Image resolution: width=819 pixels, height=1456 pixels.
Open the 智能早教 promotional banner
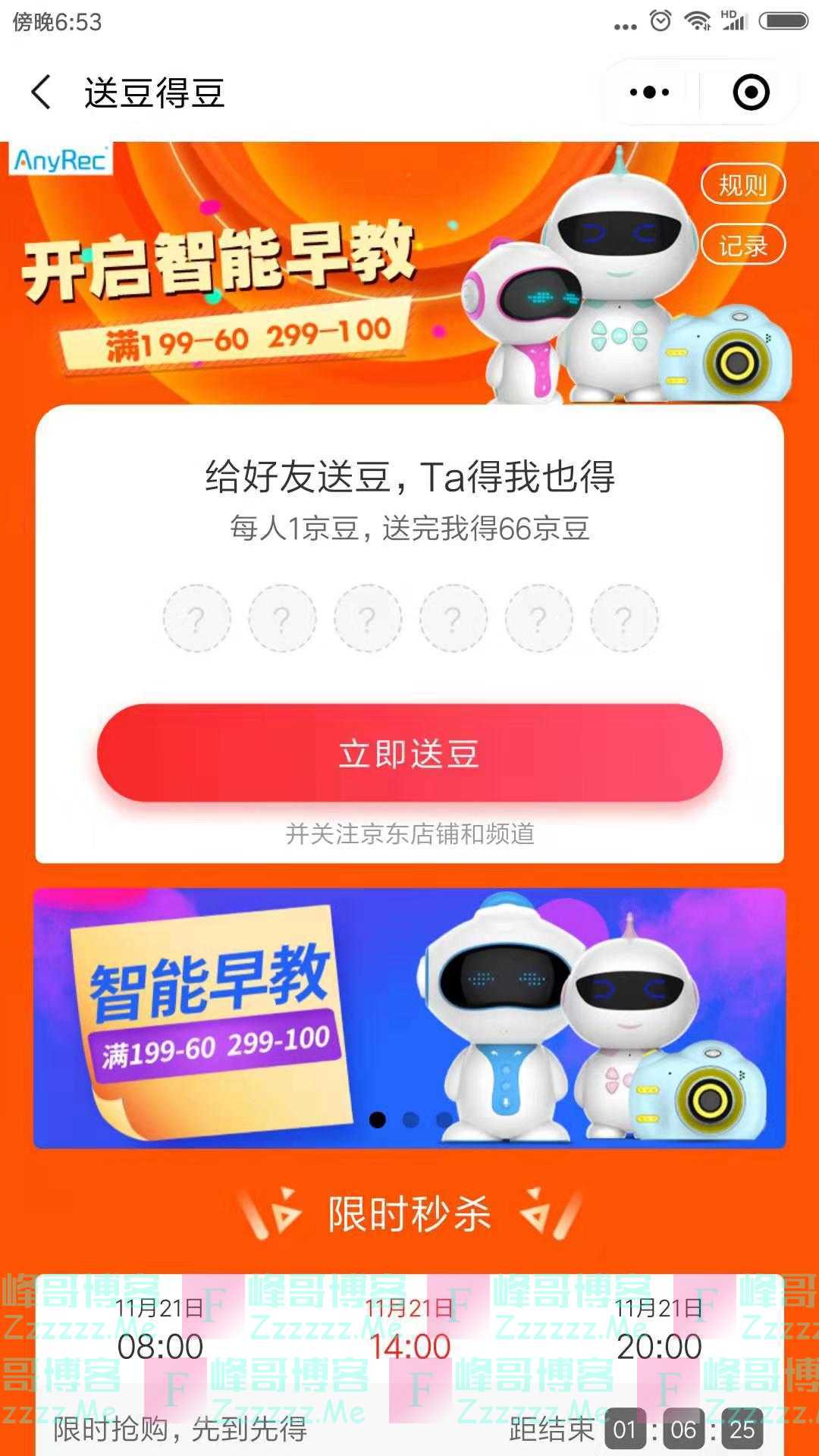(x=409, y=1018)
